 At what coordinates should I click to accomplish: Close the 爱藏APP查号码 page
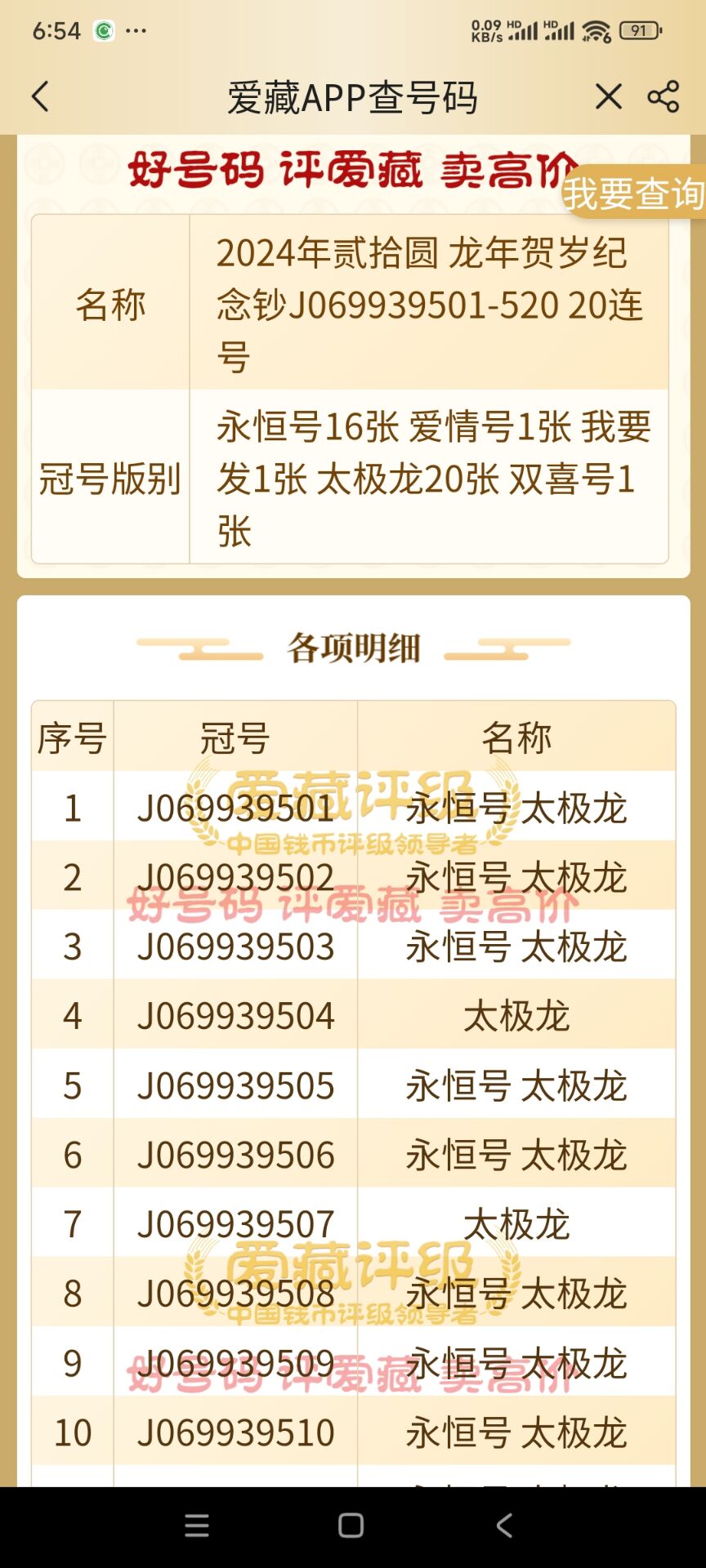(608, 96)
